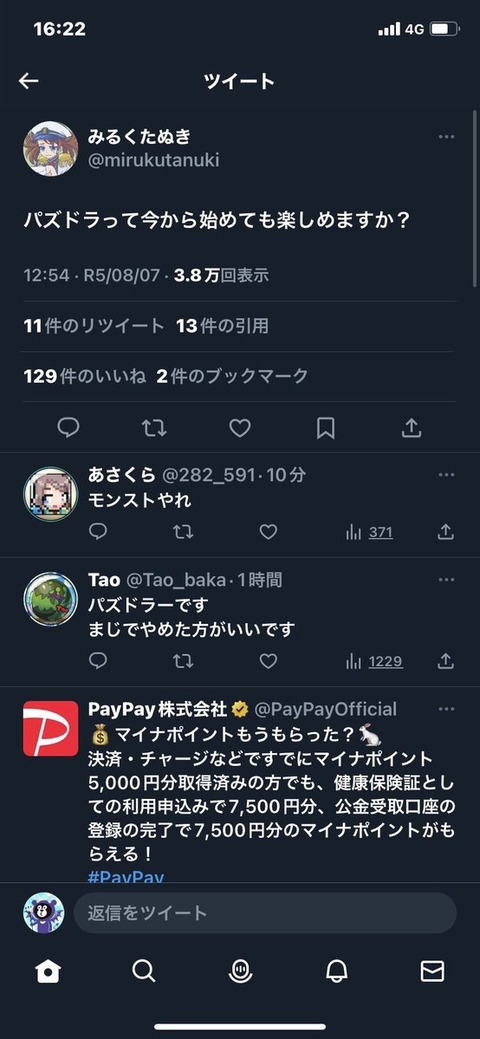Screen dimensions: 480x1039
Task: Like あさくら's reply
Action: (x=268, y=532)
